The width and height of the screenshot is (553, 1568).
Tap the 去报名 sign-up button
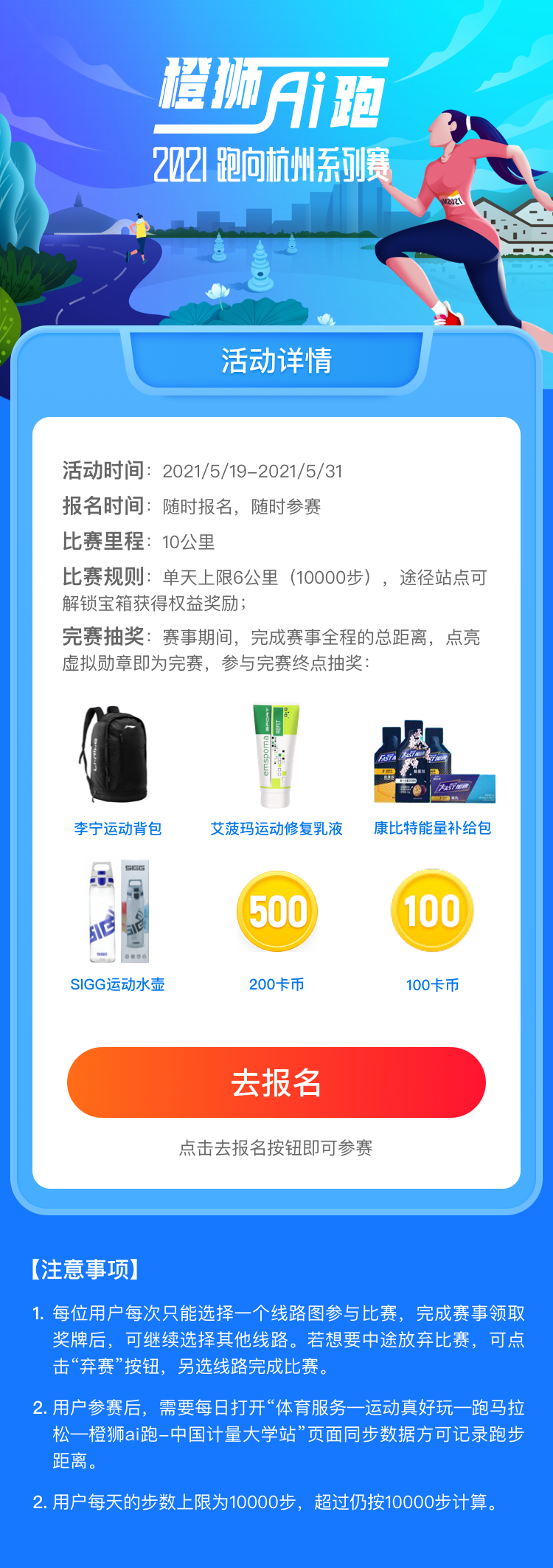click(276, 1082)
